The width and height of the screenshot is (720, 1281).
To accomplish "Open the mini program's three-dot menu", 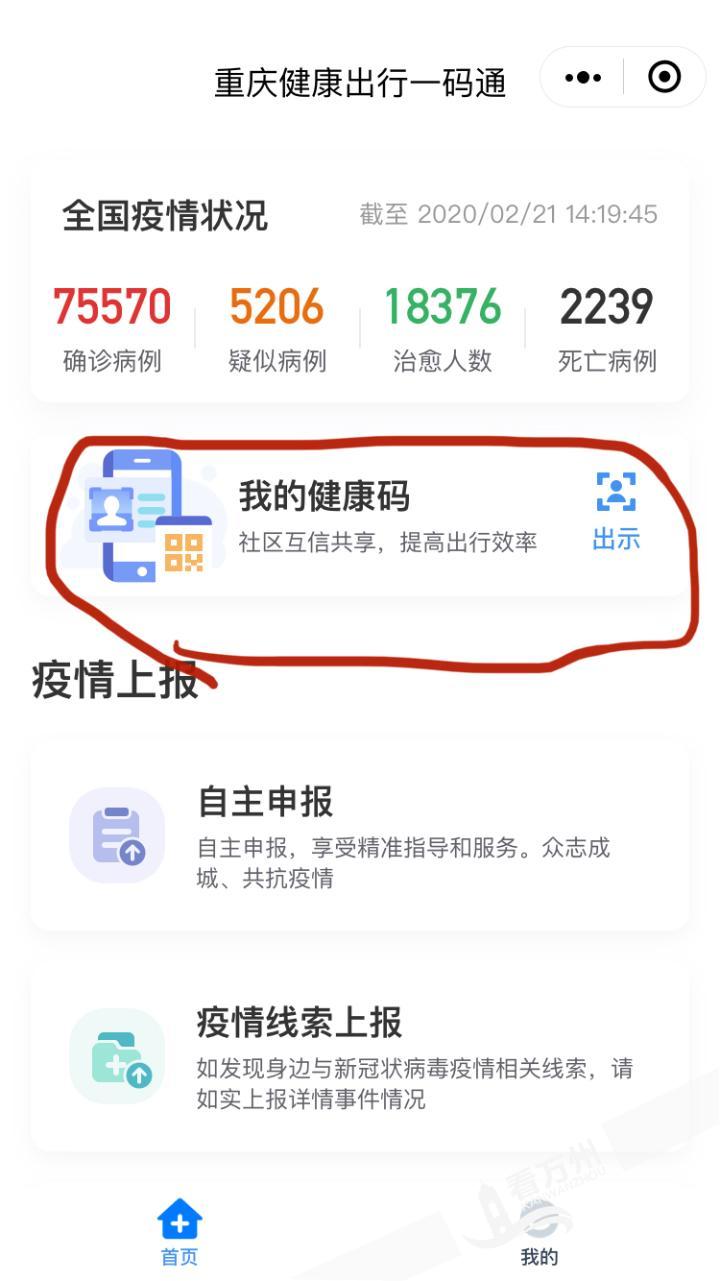I will click(x=583, y=78).
